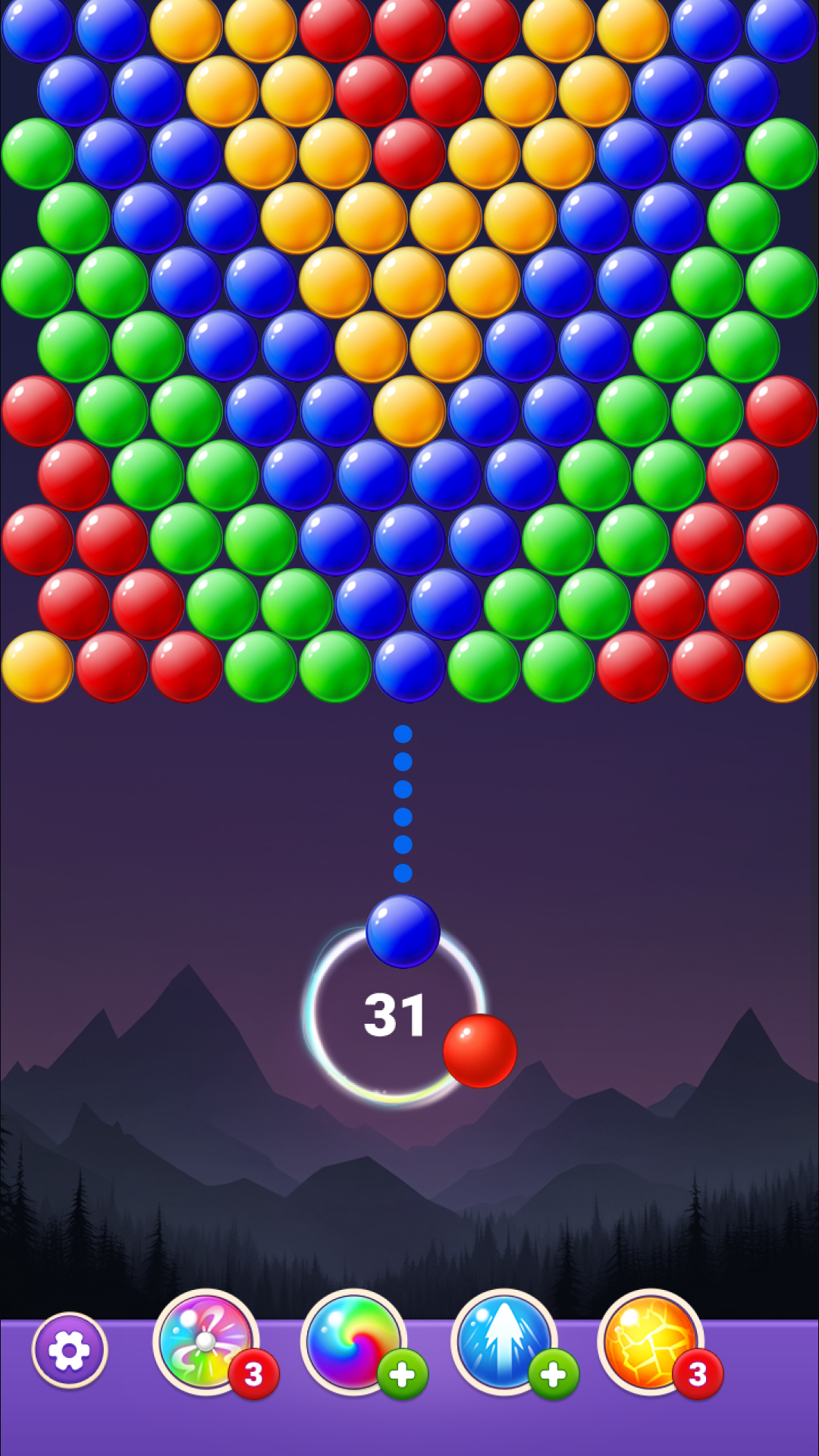This screenshot has width=819, height=1456.
Task: Get more rocket arrow boosters
Action: point(553,1373)
